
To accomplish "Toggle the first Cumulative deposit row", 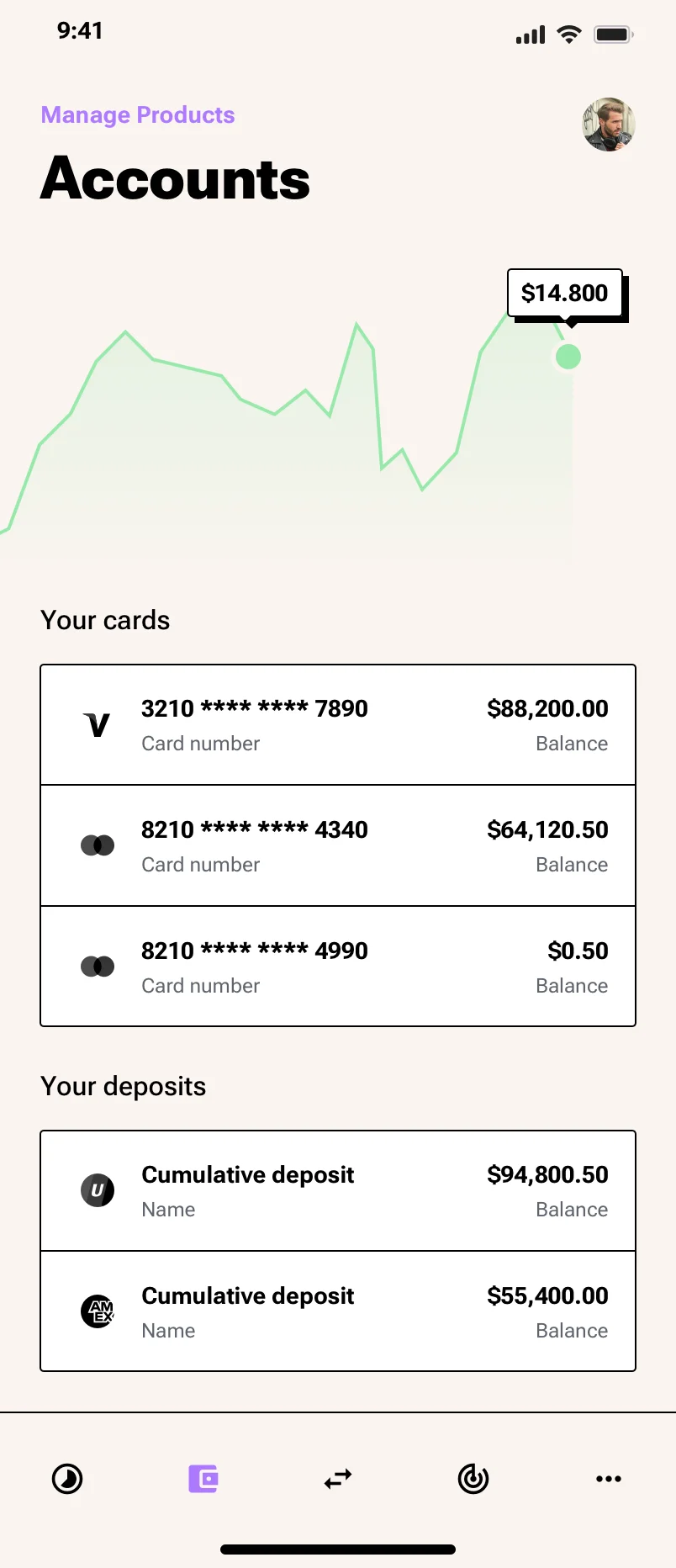I will [x=338, y=1190].
